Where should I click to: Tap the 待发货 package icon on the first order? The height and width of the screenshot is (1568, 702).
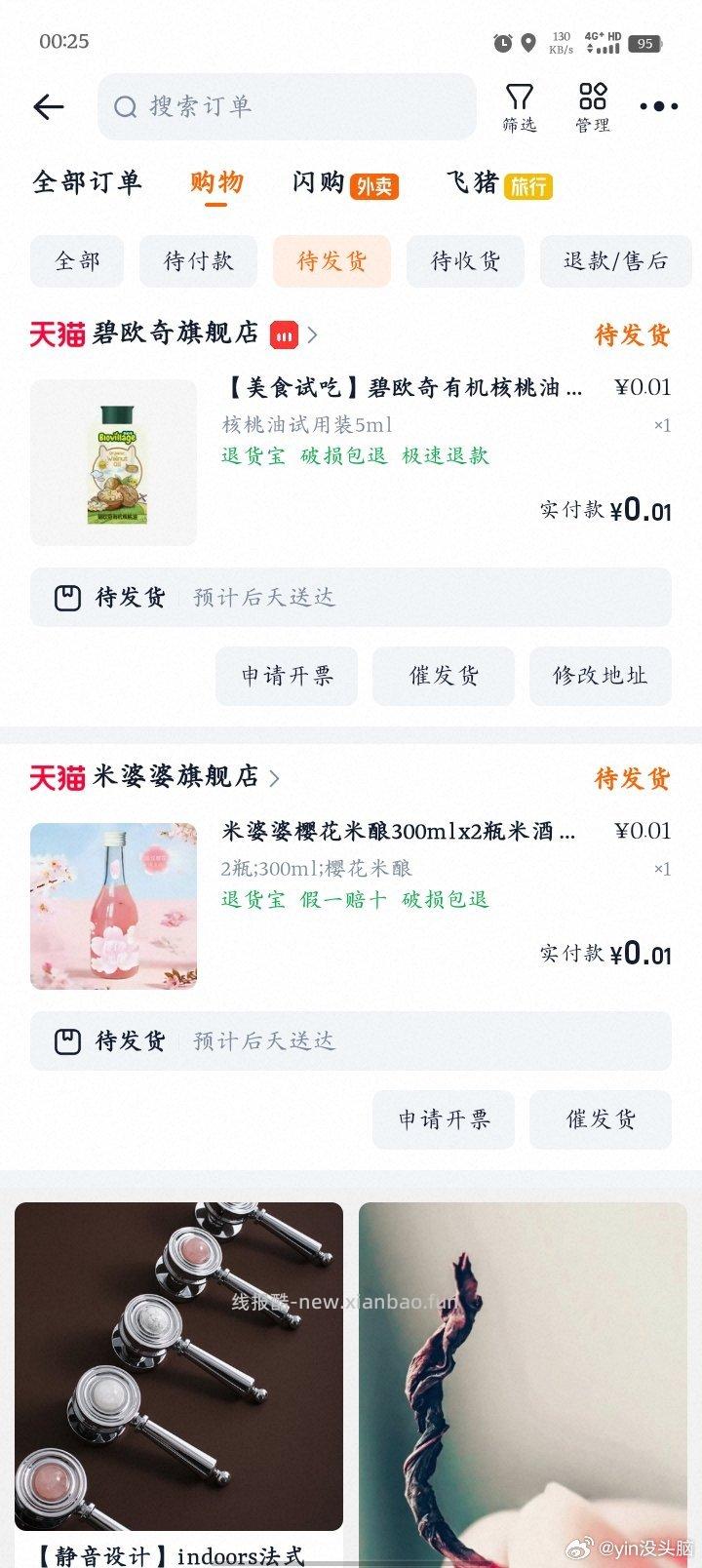[66, 596]
